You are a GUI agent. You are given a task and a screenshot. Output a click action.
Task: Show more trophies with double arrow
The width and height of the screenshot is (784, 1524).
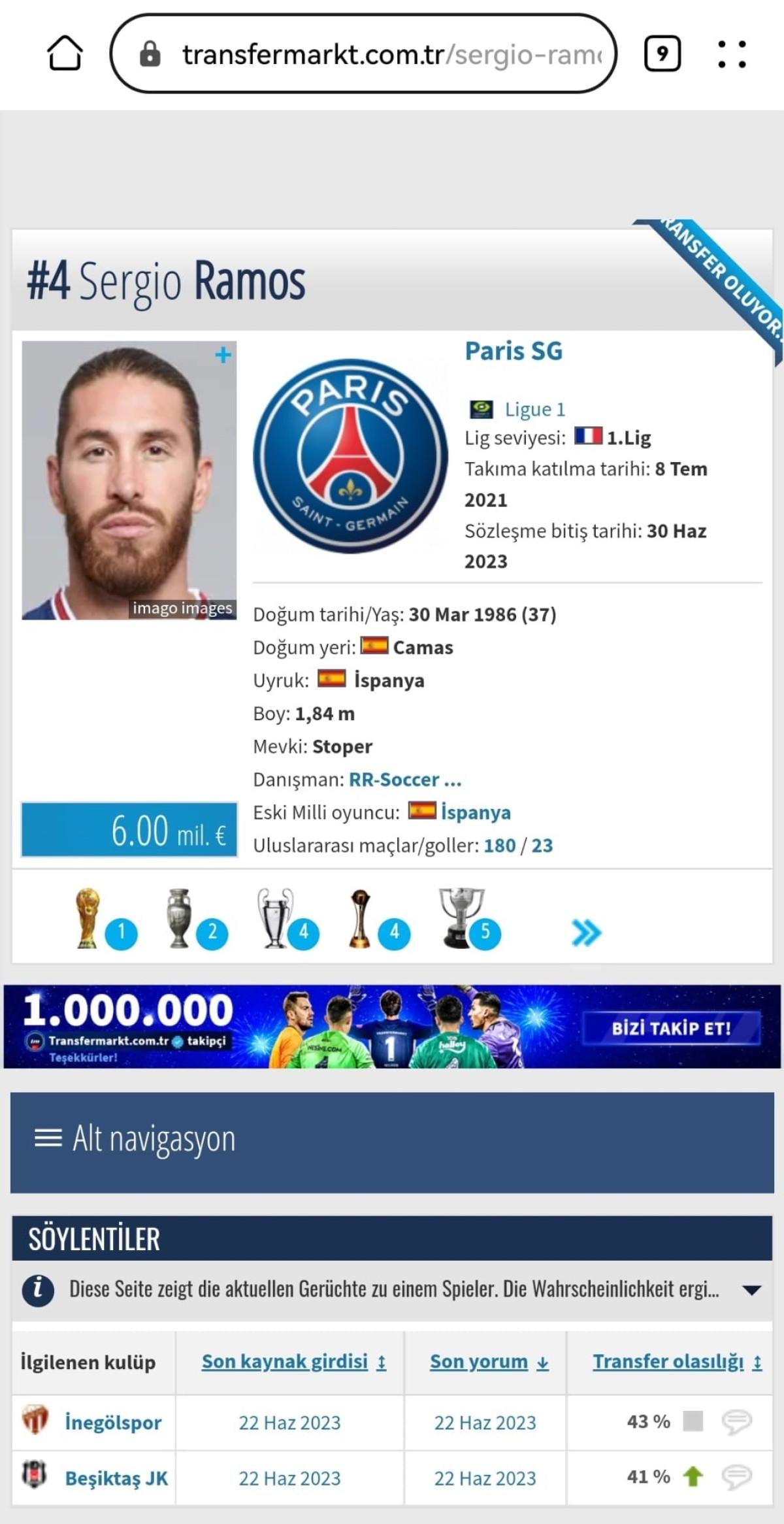[x=586, y=933]
